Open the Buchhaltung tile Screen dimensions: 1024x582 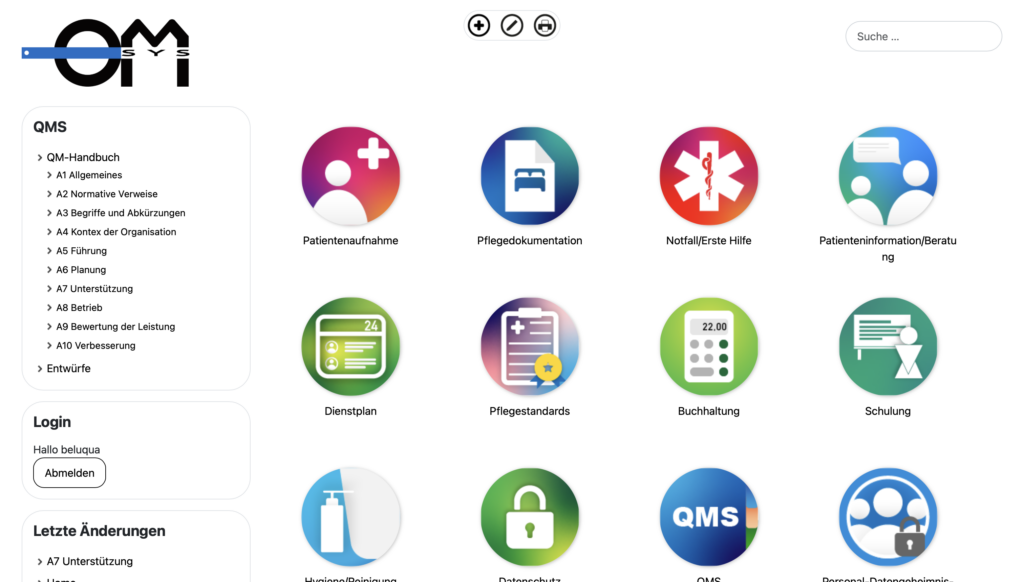(x=709, y=347)
